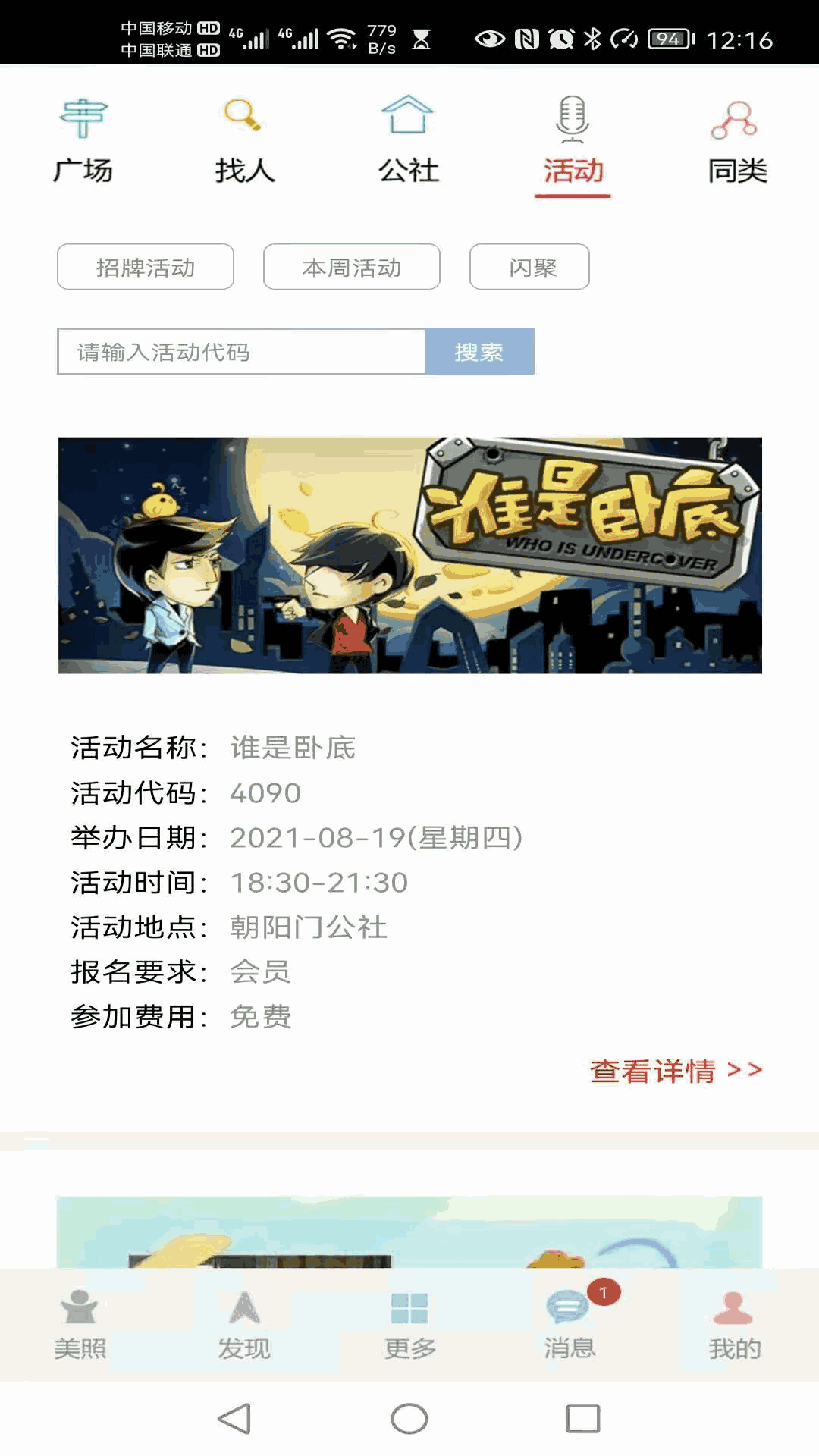This screenshot has width=819, height=1456.
Task: Show 本周活动 events
Action: [x=352, y=267]
